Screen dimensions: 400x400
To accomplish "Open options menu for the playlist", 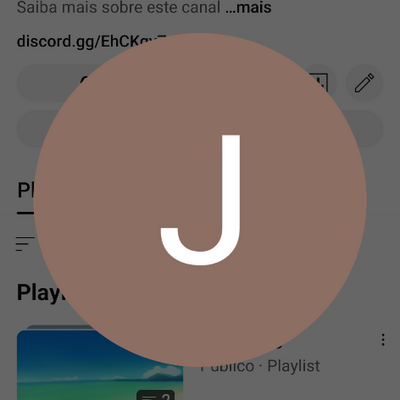I will click(383, 340).
